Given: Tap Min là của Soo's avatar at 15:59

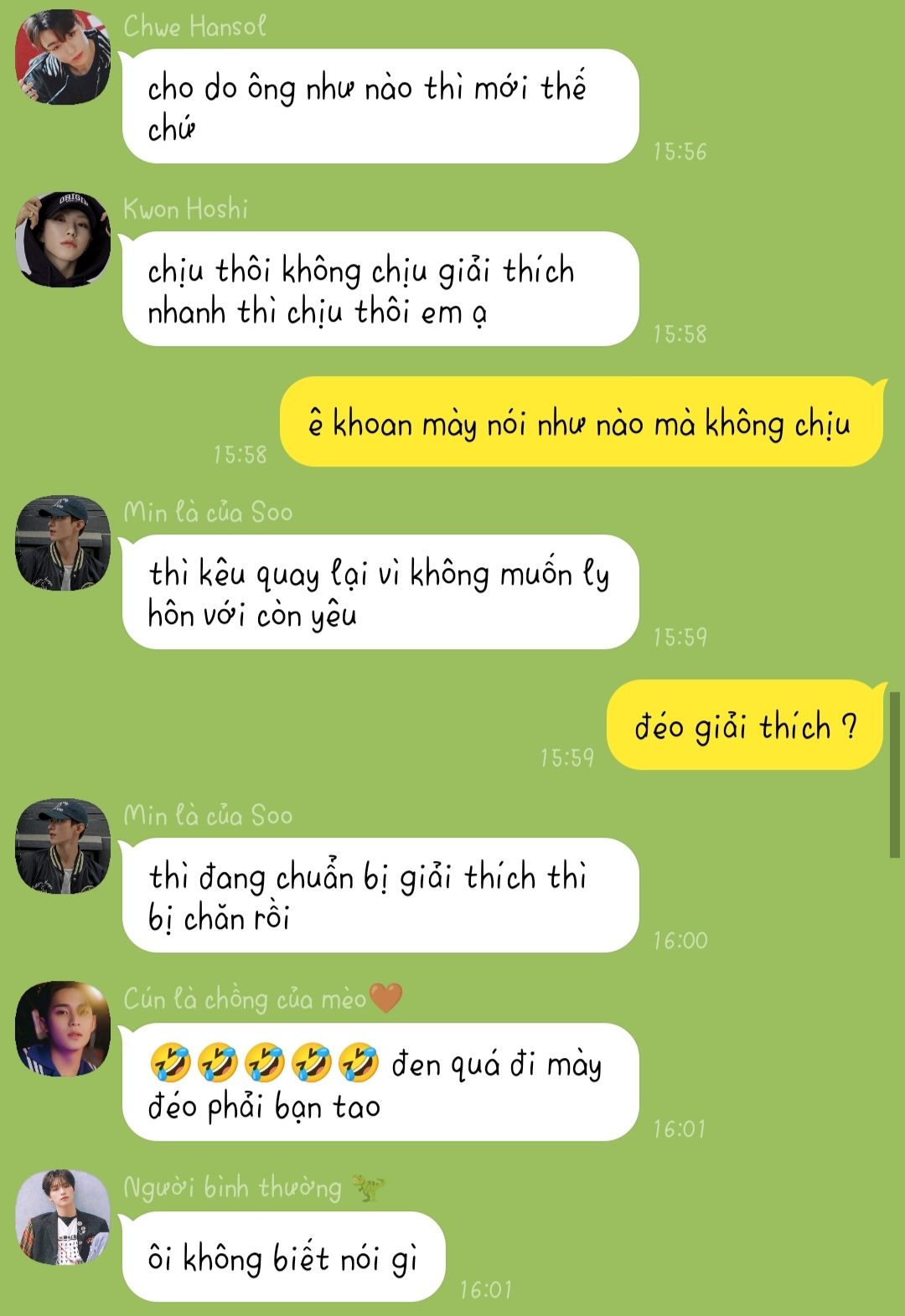Looking at the screenshot, I should [x=63, y=543].
